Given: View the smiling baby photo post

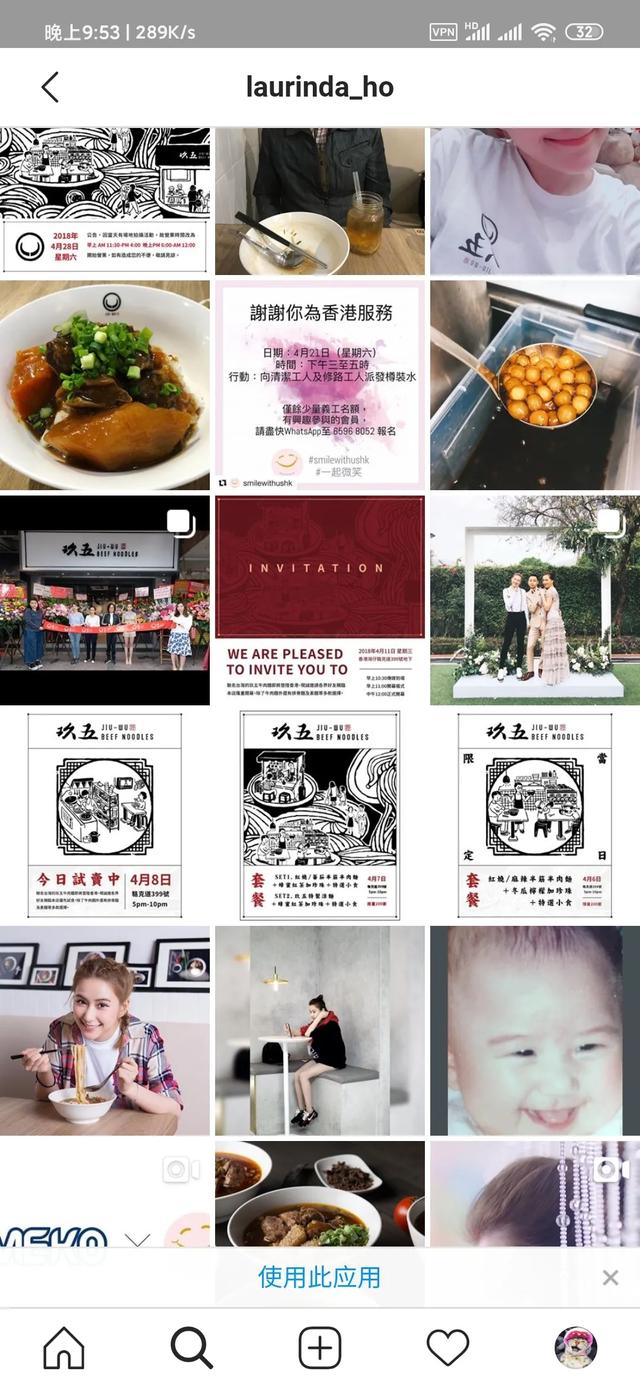Looking at the screenshot, I should [535, 1030].
